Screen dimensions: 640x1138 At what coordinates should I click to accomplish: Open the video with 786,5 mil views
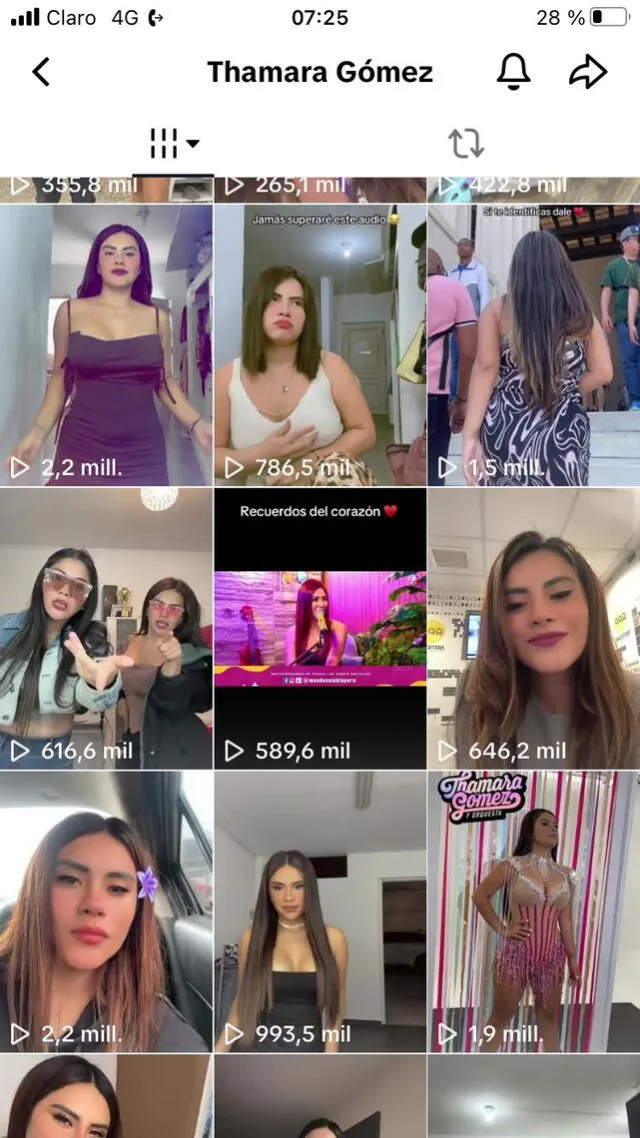click(320, 345)
